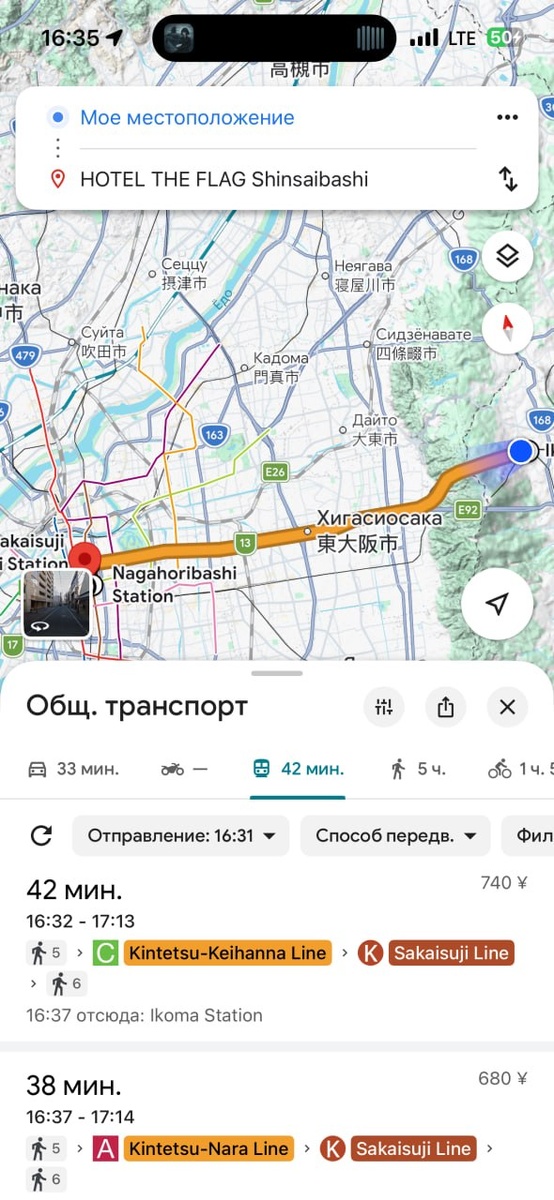The image size is (554, 1200).
Task: Center map on my location arrow
Action: pyautogui.click(x=497, y=604)
